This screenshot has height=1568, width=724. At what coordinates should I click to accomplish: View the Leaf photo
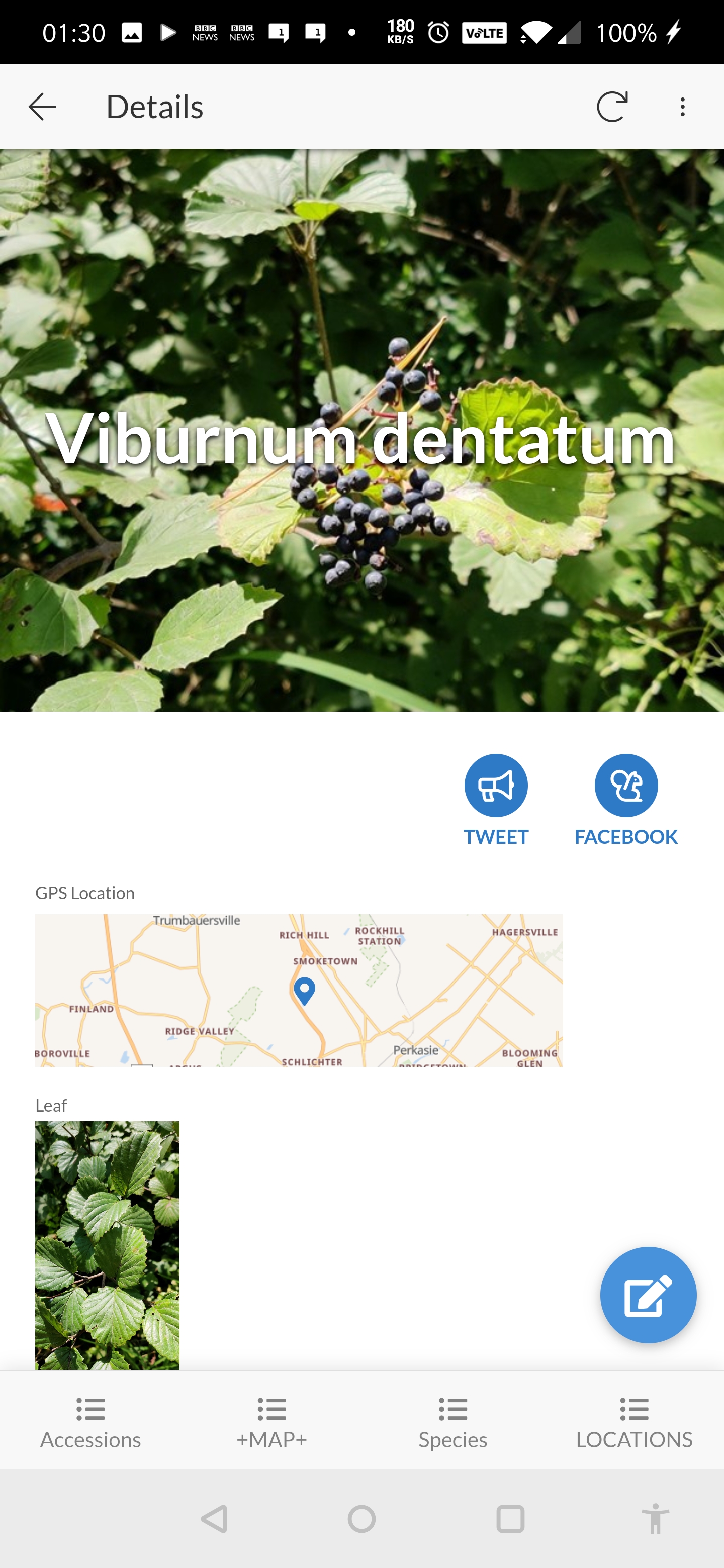[x=107, y=1244]
